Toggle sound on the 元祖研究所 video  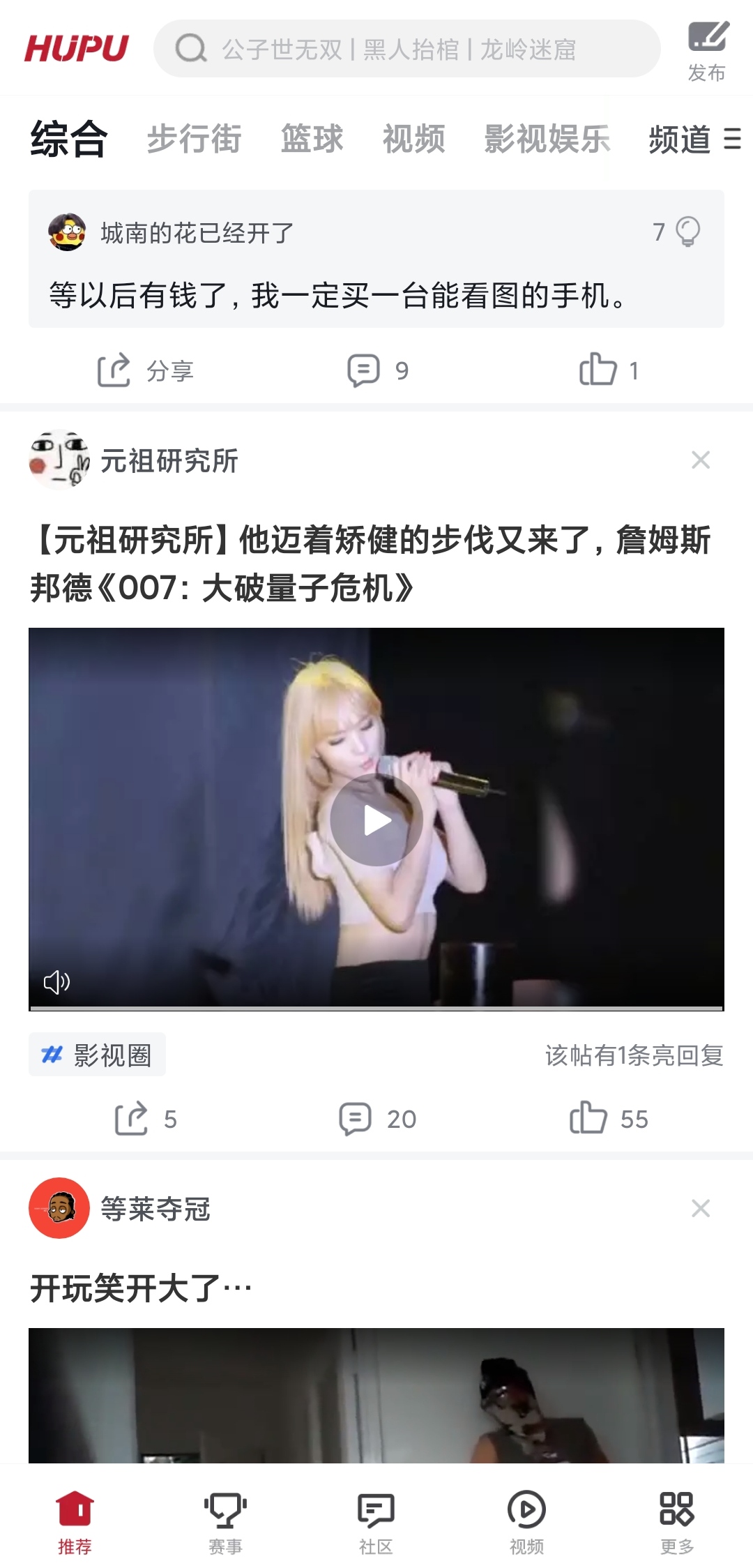point(56,981)
